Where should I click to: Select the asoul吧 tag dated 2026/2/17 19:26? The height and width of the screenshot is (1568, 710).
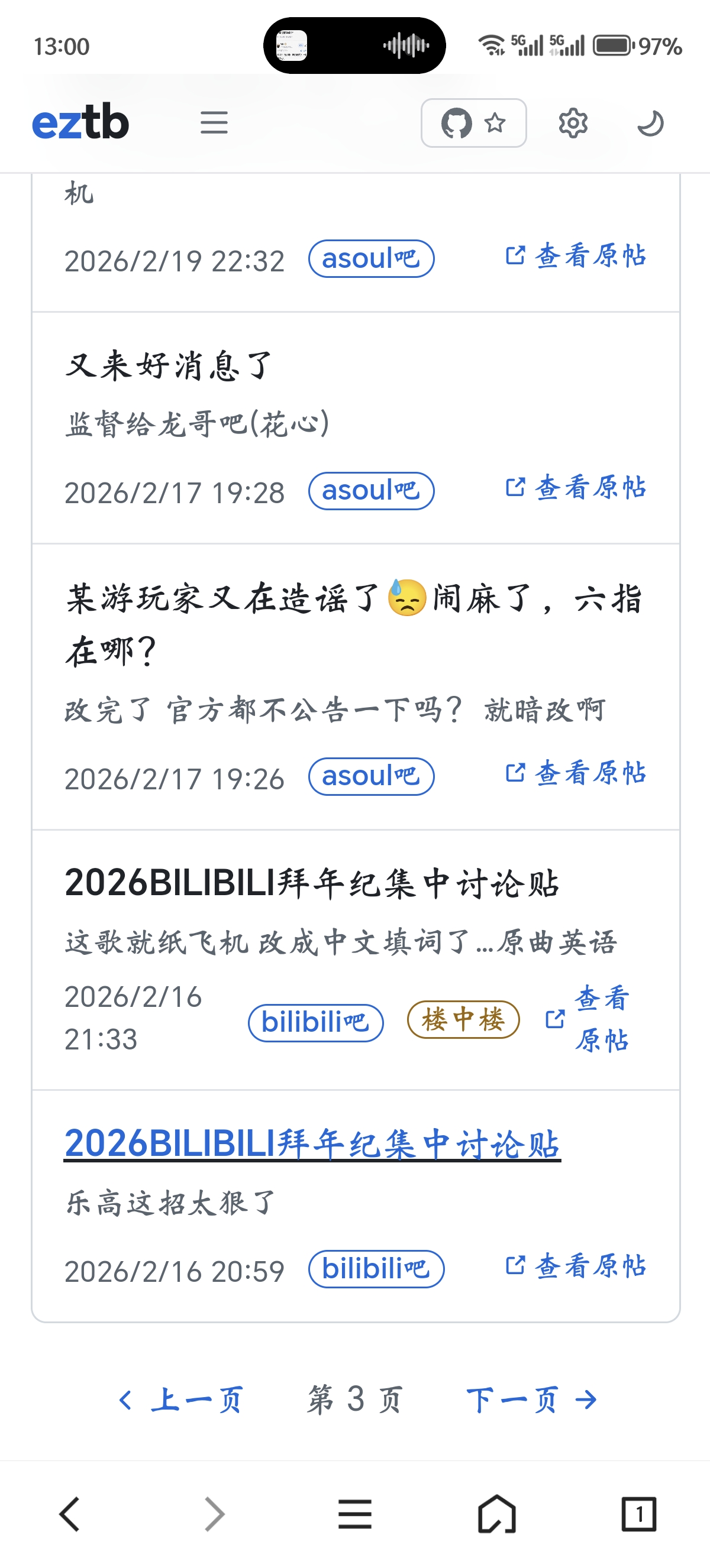(371, 777)
